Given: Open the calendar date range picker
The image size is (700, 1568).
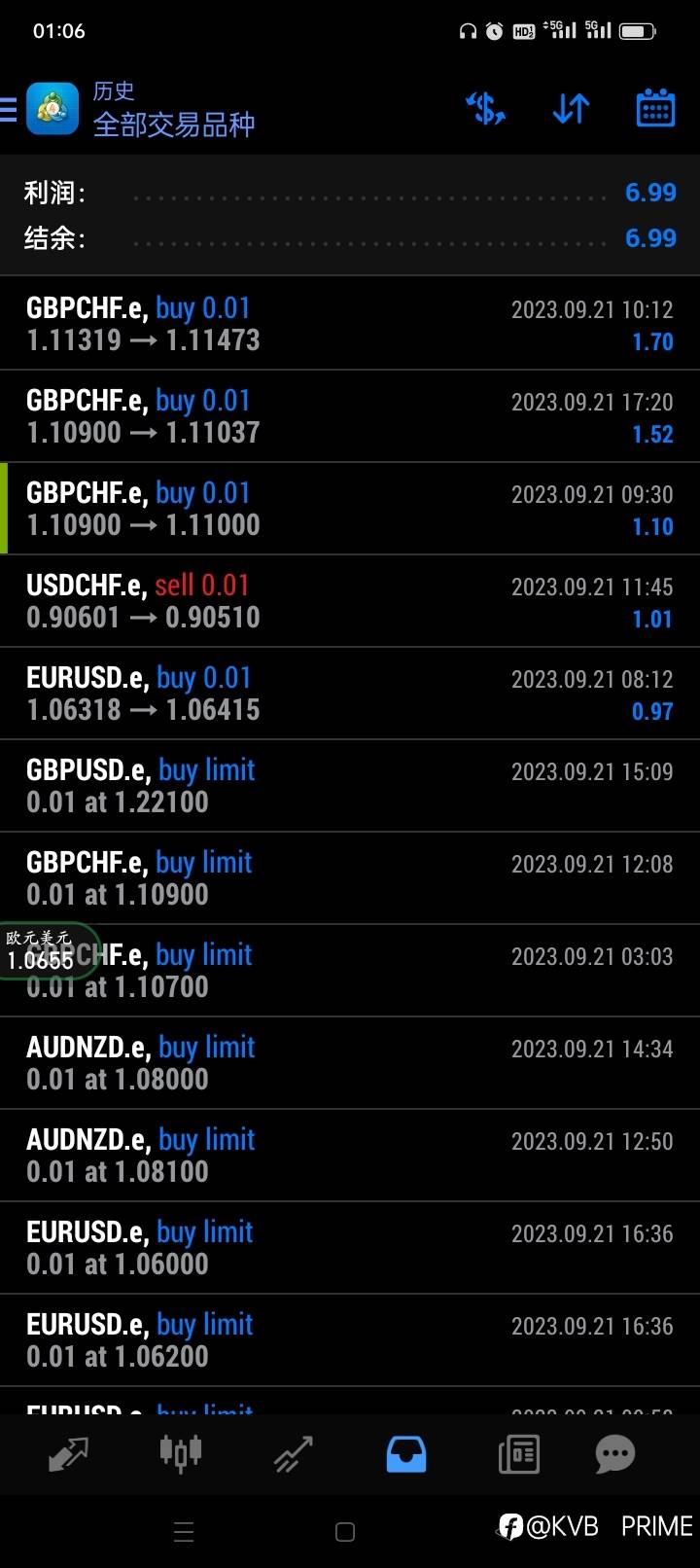Looking at the screenshot, I should point(655,109).
